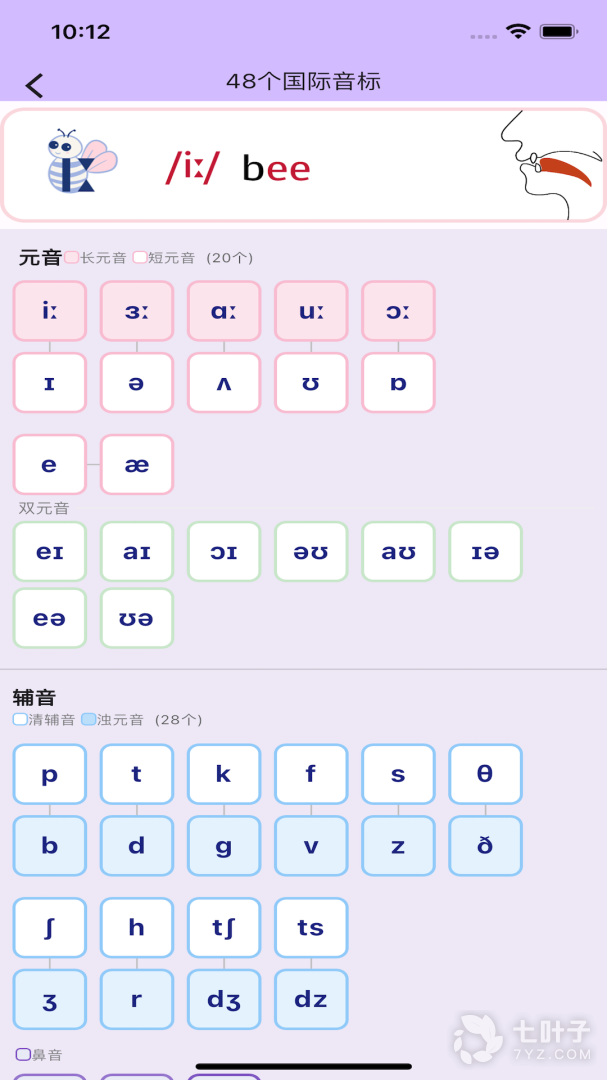Select the diphthong ʊə button
This screenshot has width=607, height=1080.
137,618
